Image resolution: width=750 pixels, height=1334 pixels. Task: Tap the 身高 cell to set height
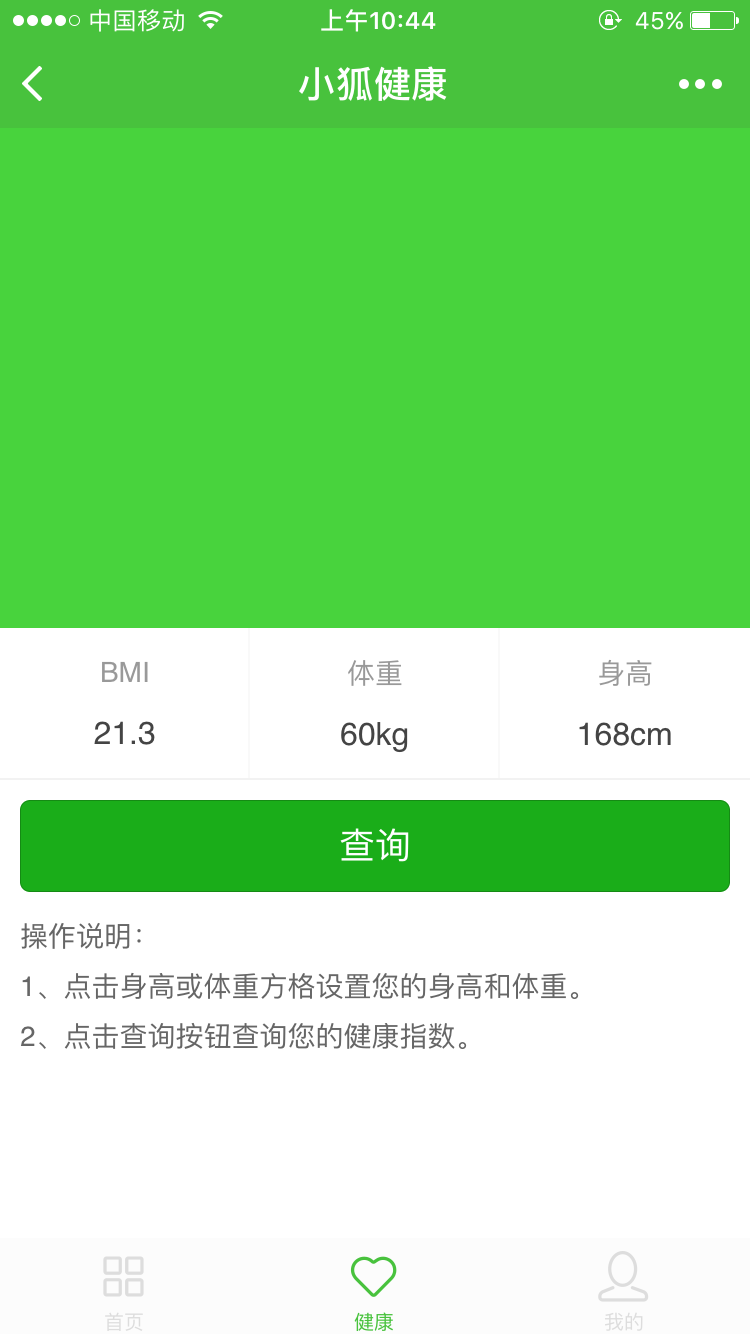coord(624,704)
